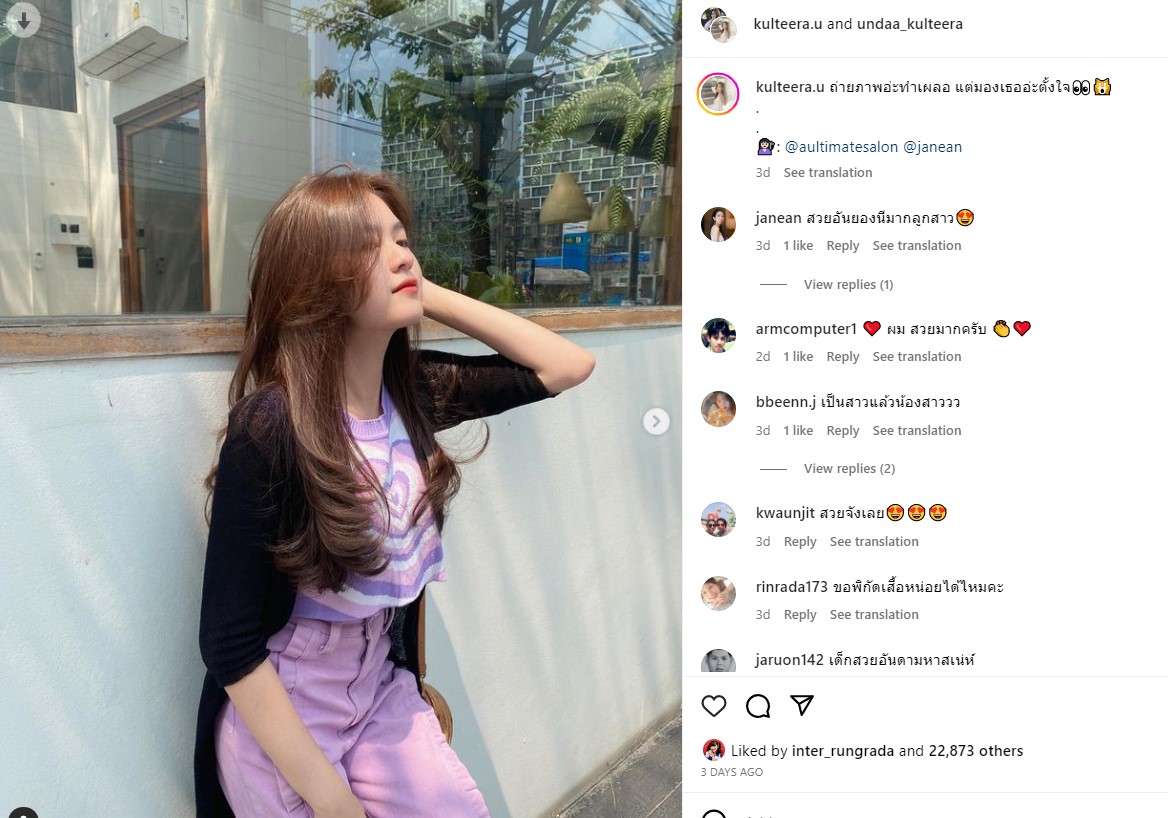The width and height of the screenshot is (1168, 818).
Task: See translation of armcomputer1's comment
Action: point(916,357)
